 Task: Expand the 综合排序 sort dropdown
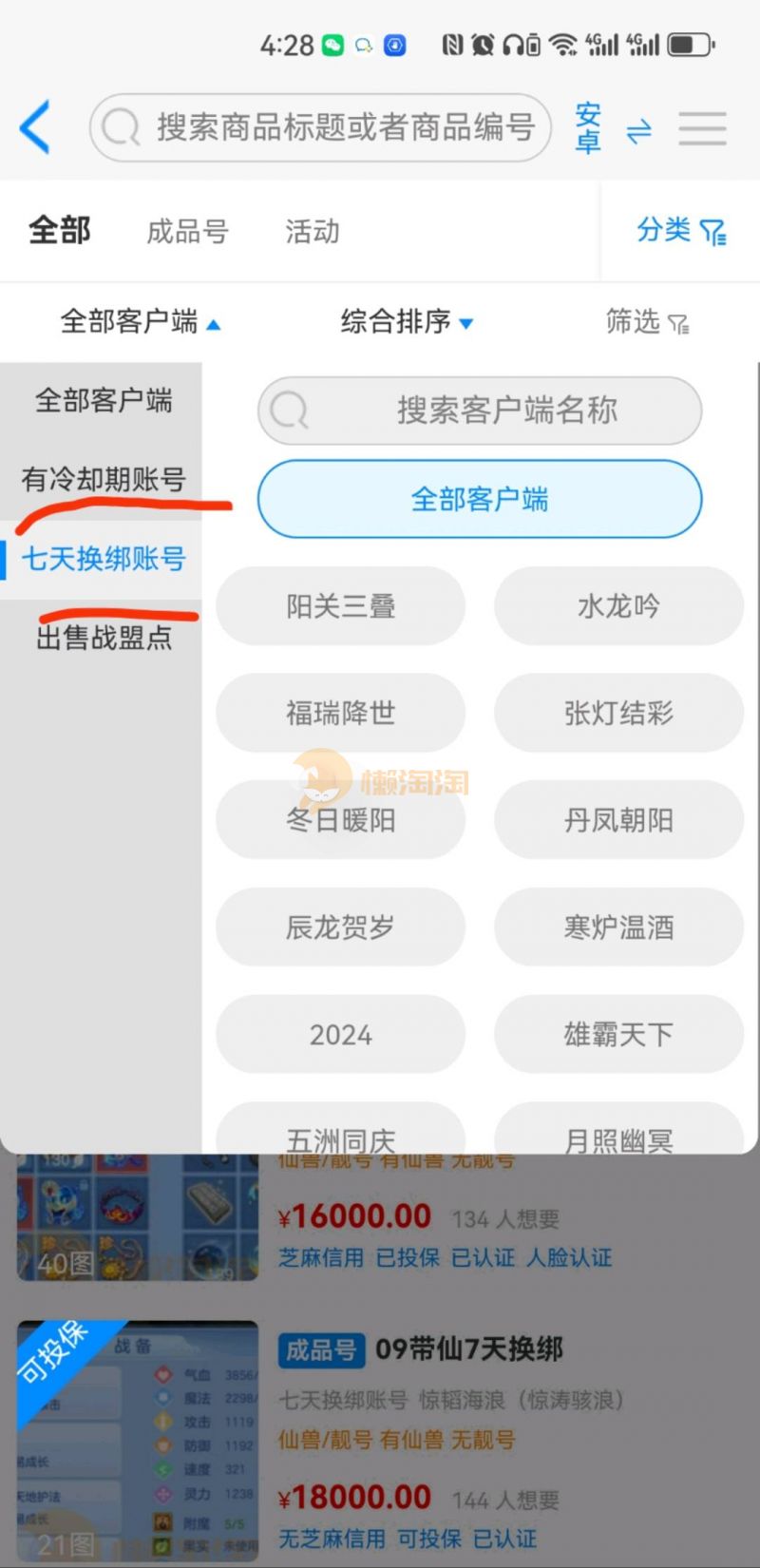pos(407,321)
